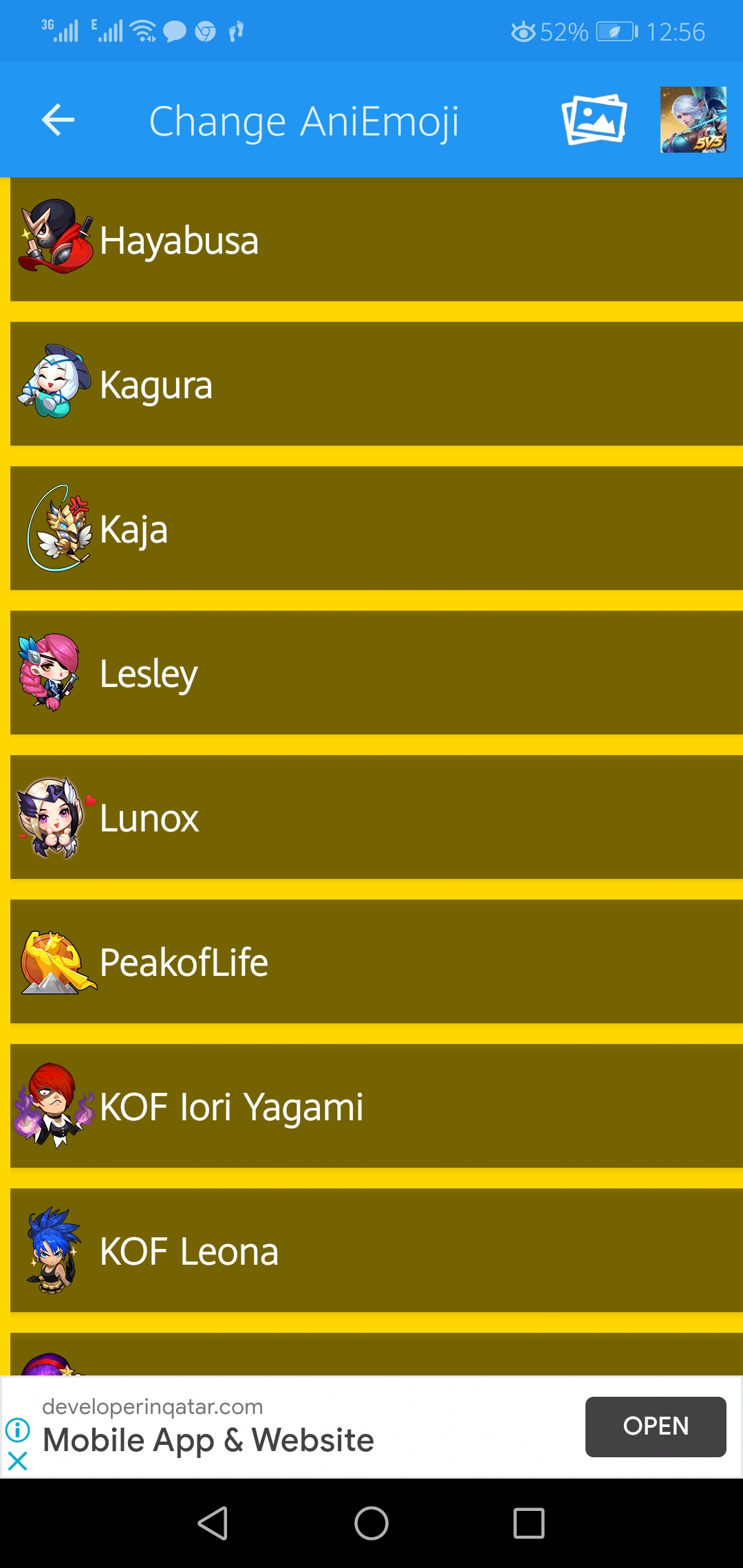Select Lesley from the list

[376, 673]
